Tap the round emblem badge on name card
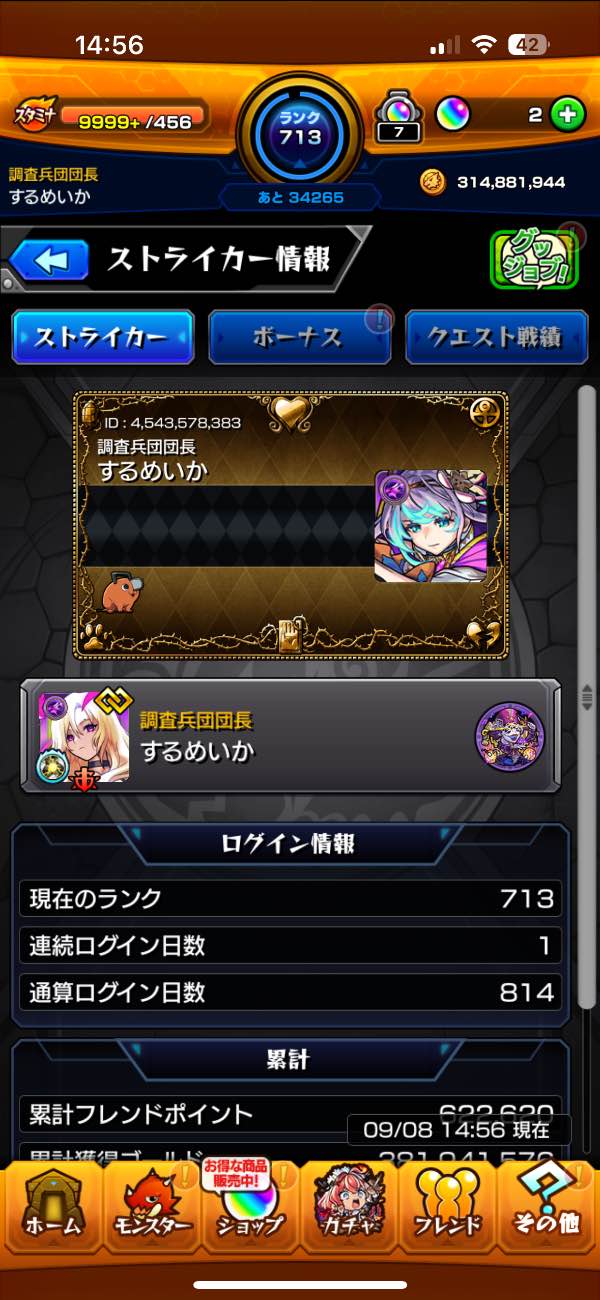 [x=509, y=737]
